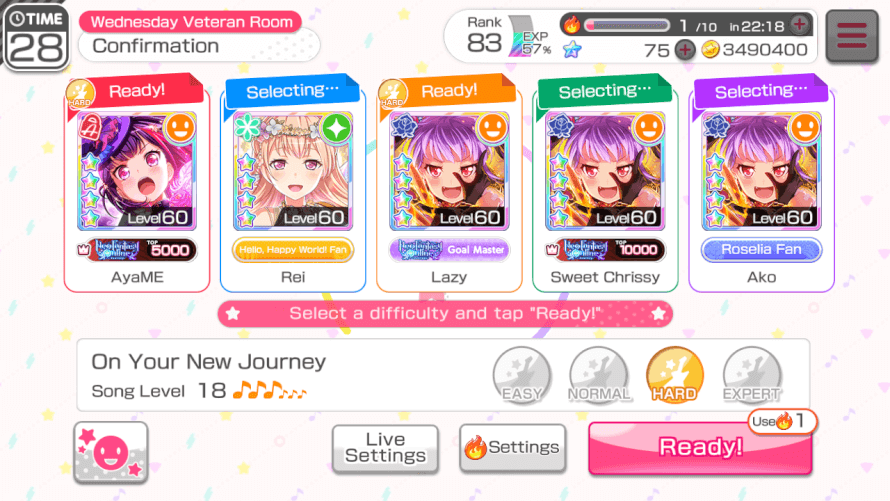Tap the plus next to live boosts
Viewport: 890px width, 501px height.
pyautogui.click(x=801, y=24)
